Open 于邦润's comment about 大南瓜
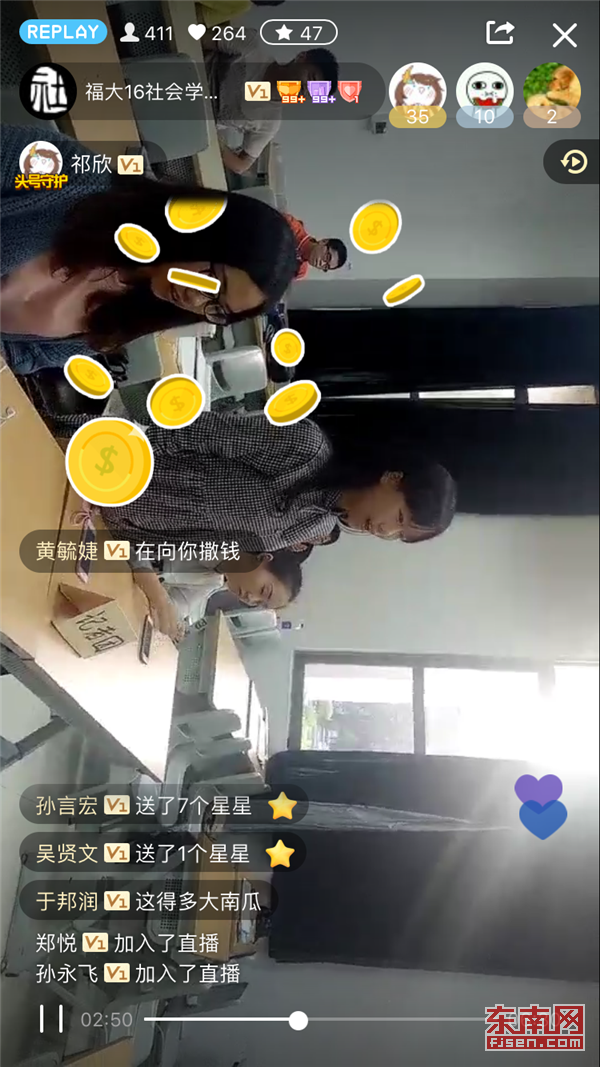The image size is (600, 1067). pyautogui.click(x=147, y=901)
